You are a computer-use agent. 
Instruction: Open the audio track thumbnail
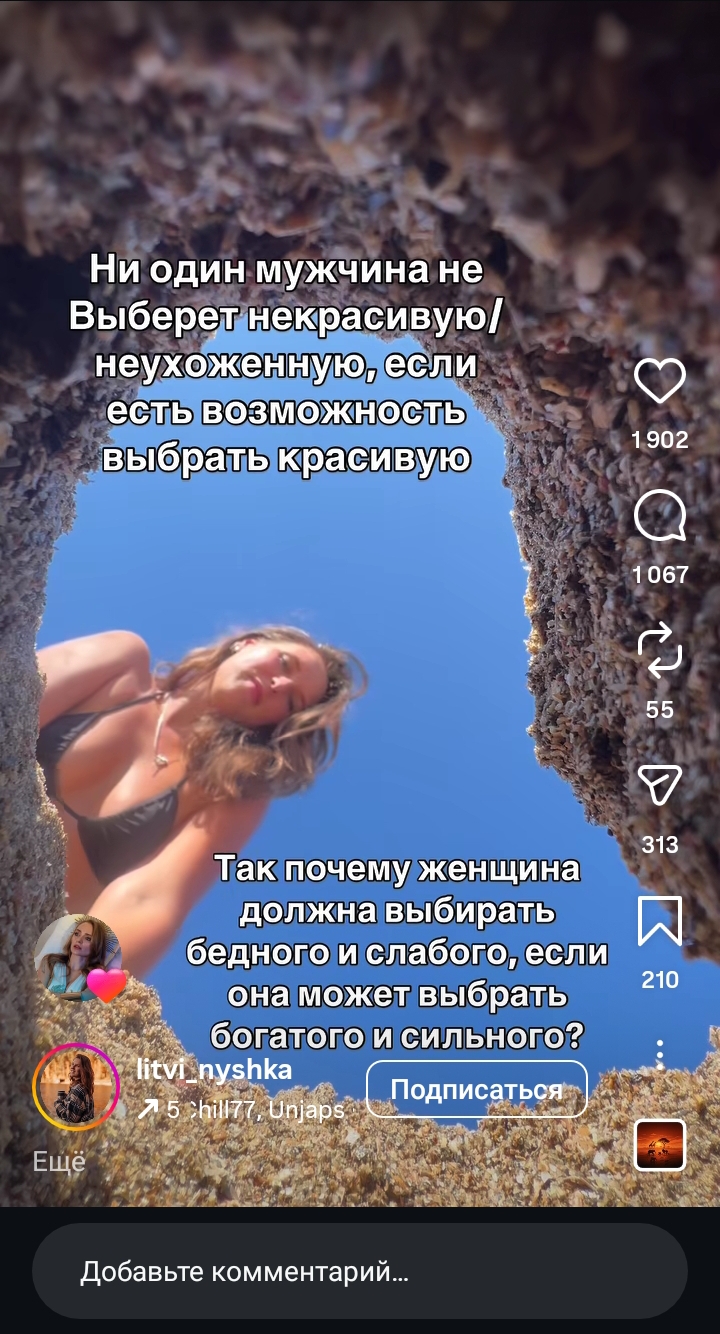660,1144
